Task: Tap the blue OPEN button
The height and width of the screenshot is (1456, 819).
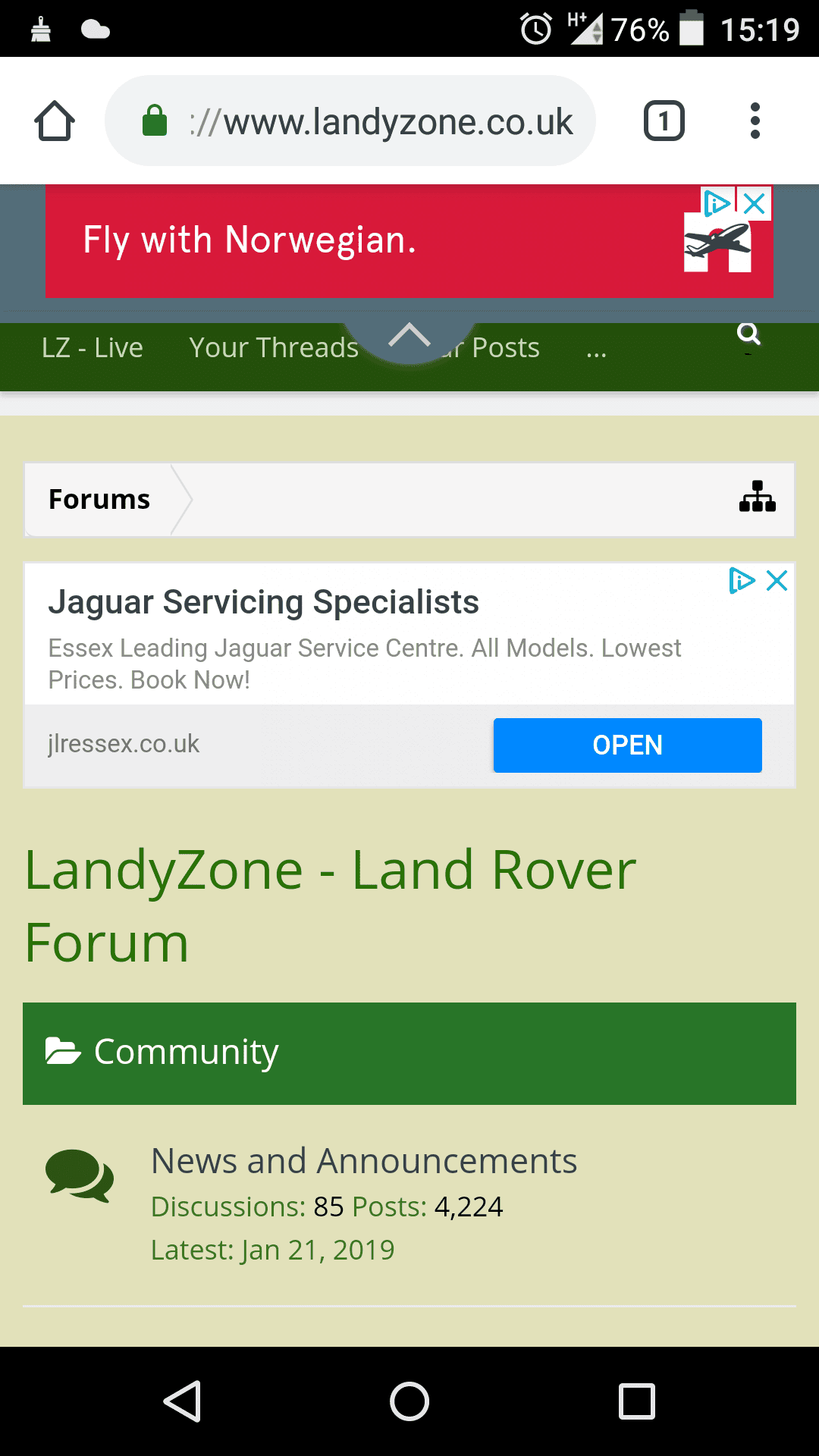Action: pos(628,745)
